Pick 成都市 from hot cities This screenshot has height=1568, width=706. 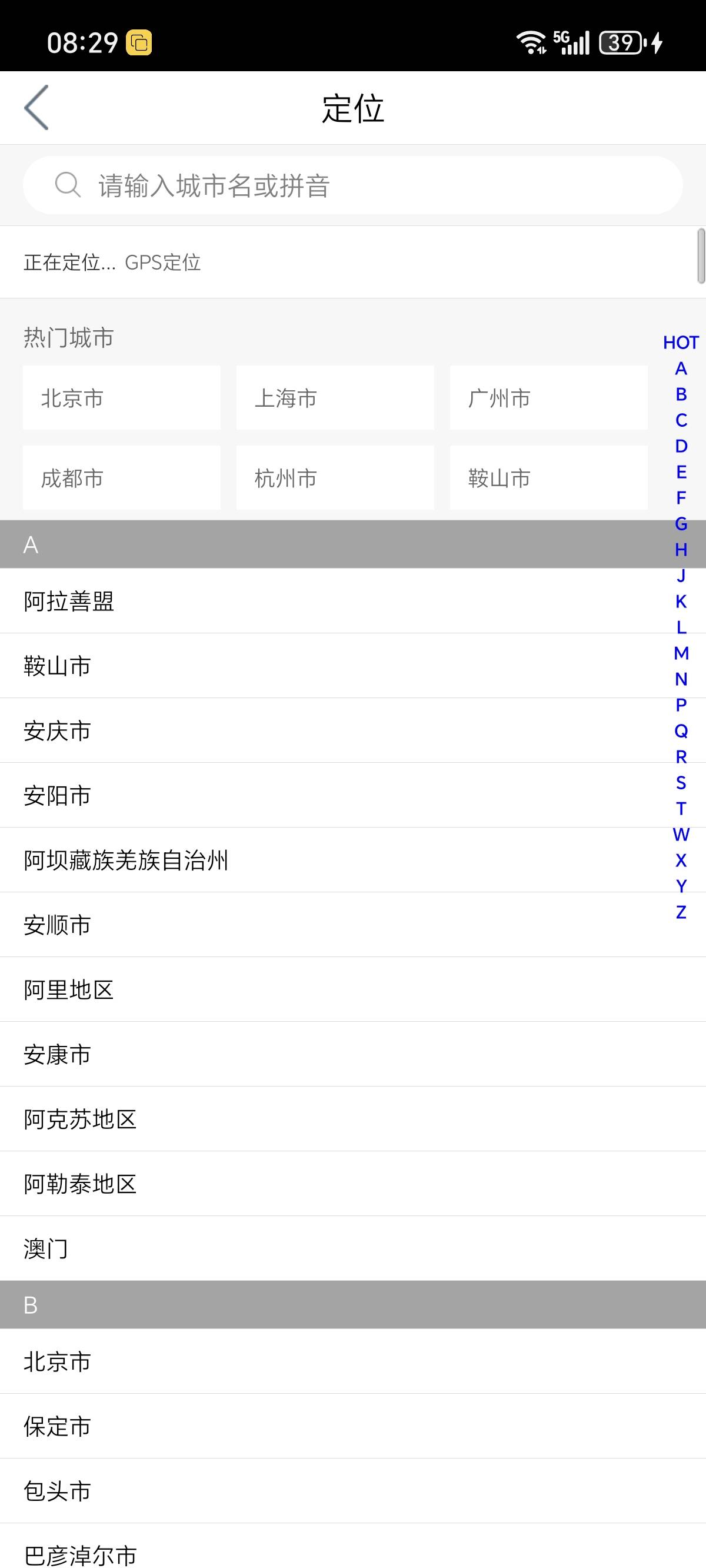click(122, 478)
